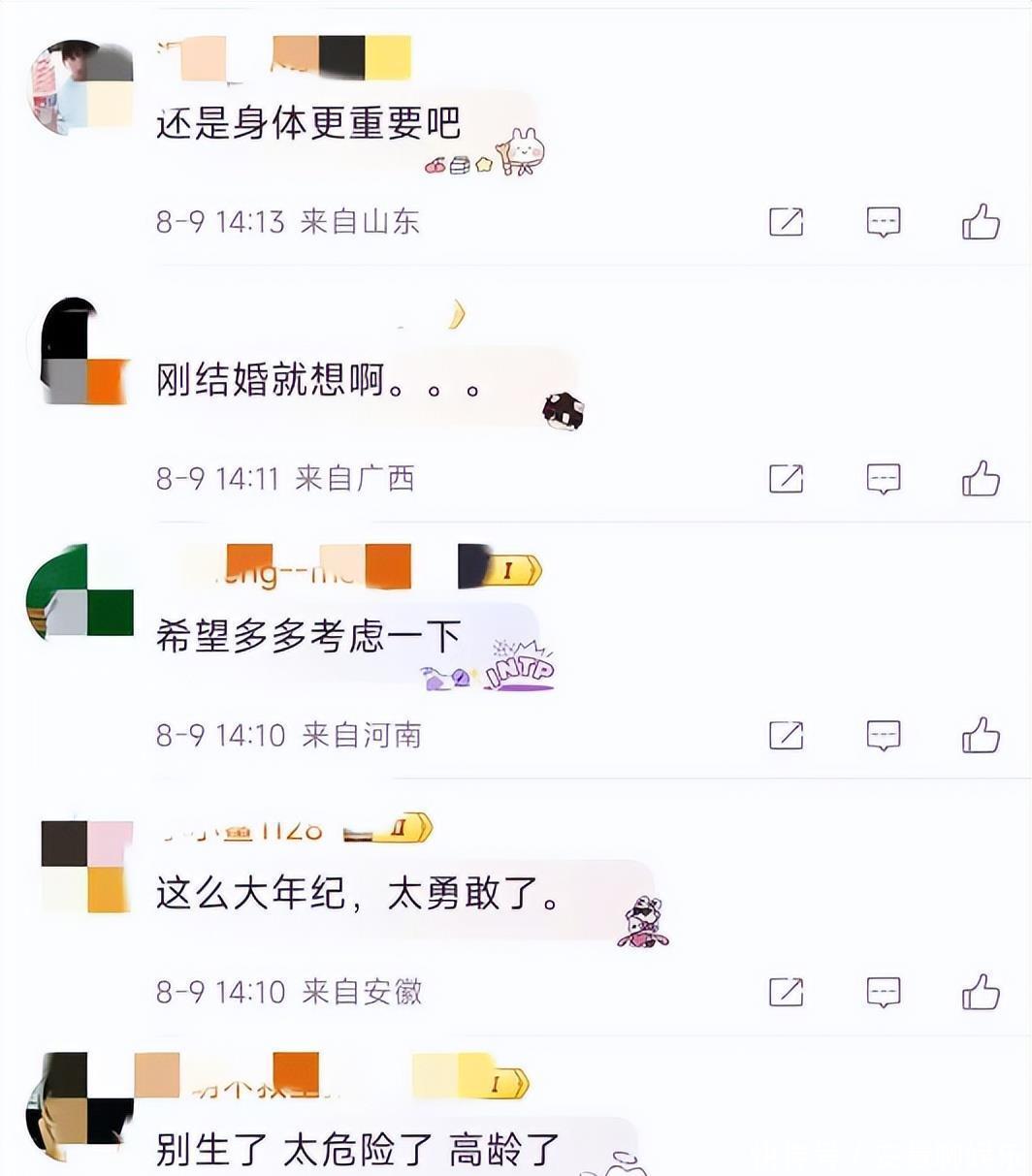1032x1176 pixels.
Task: Reply to the comment 这么大年纪,太勇敢了
Action: click(x=883, y=992)
